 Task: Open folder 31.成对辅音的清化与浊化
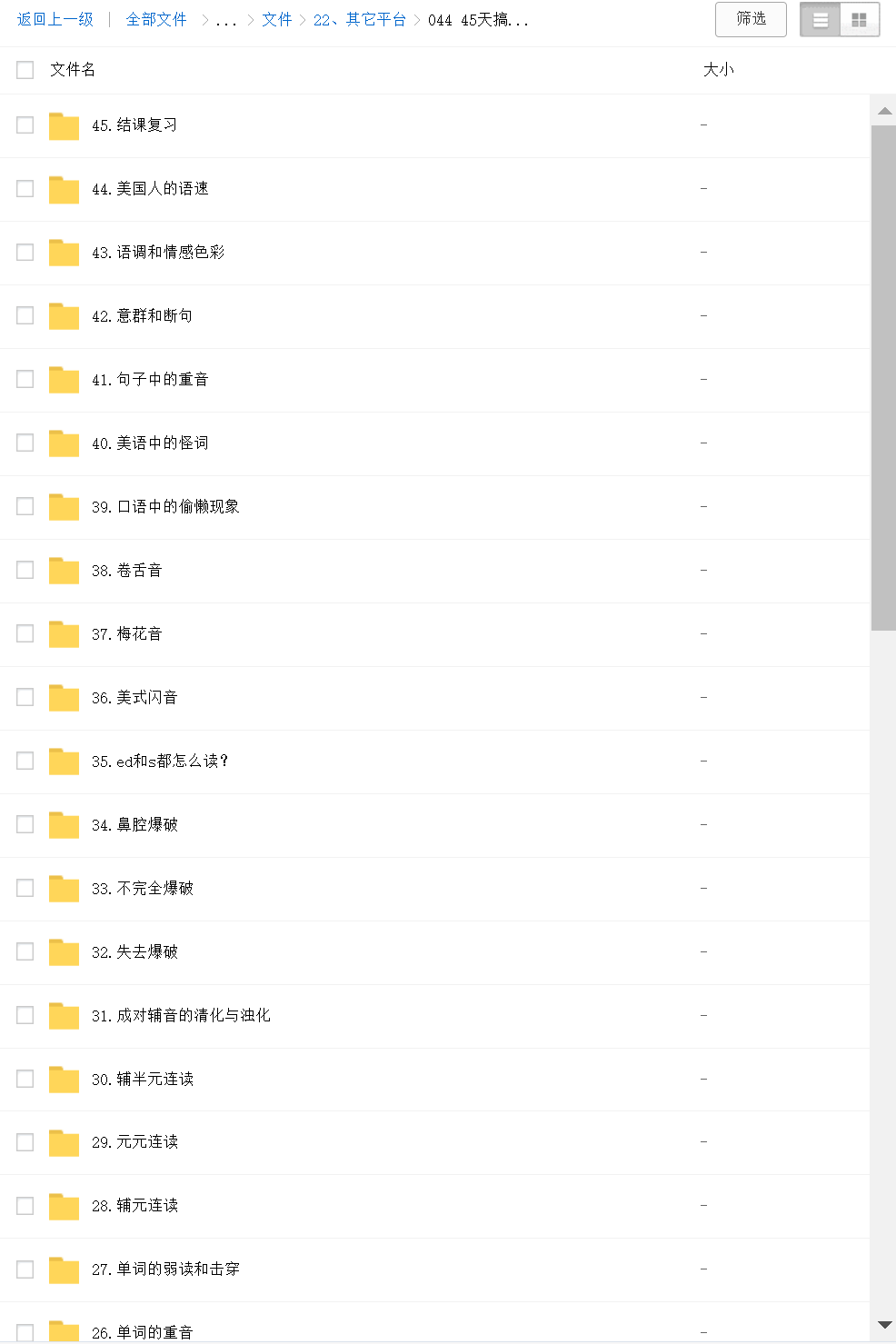click(181, 1016)
